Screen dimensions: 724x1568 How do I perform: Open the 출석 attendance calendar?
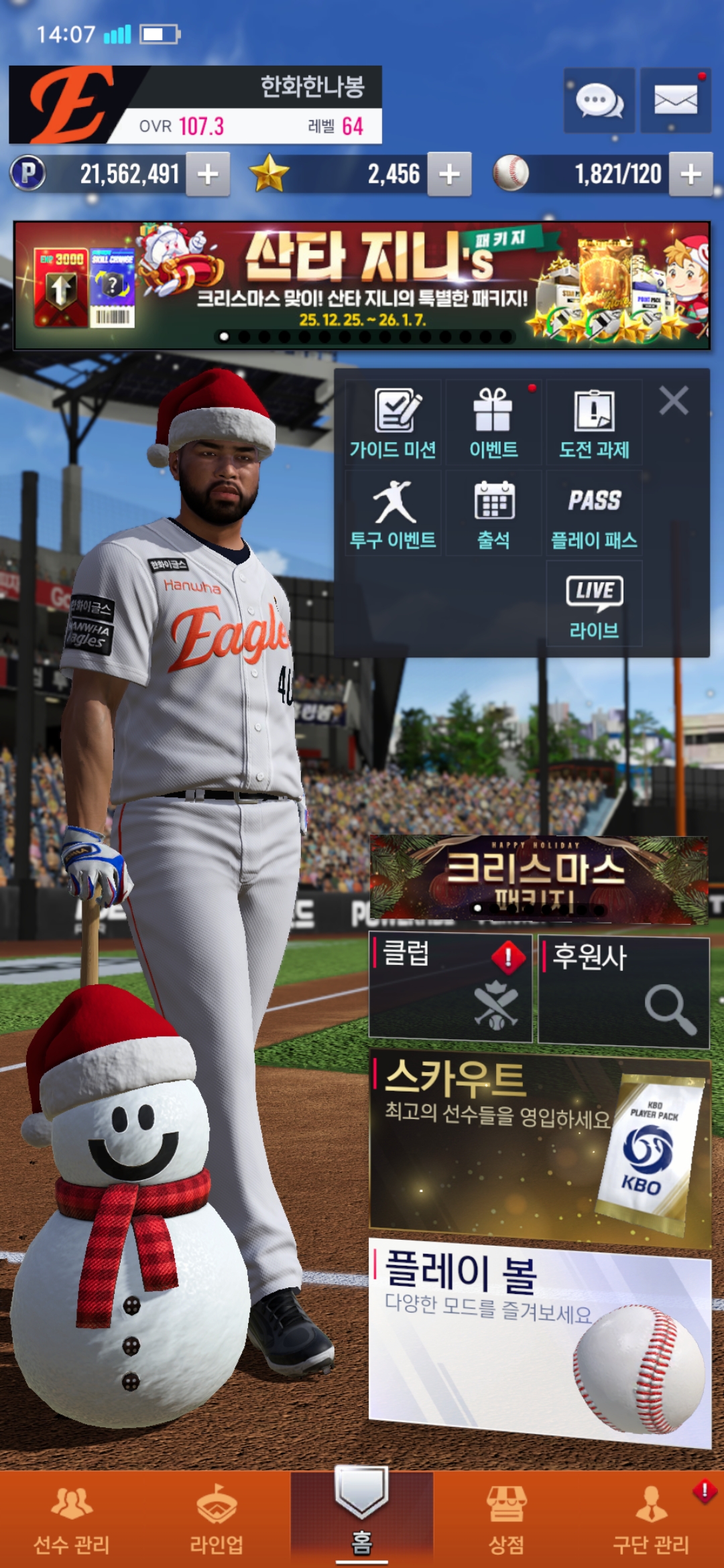coord(493,513)
